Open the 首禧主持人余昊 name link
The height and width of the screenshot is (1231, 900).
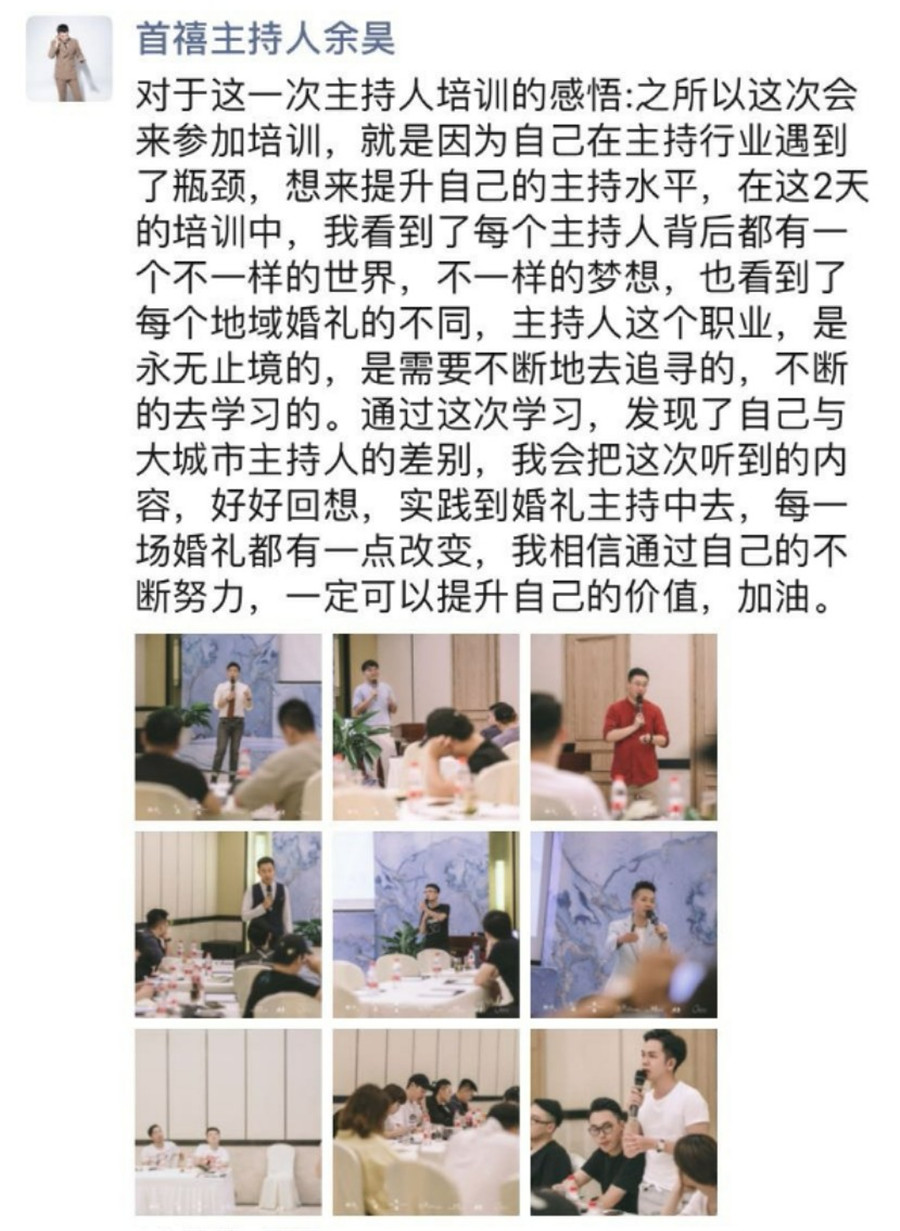click(265, 39)
